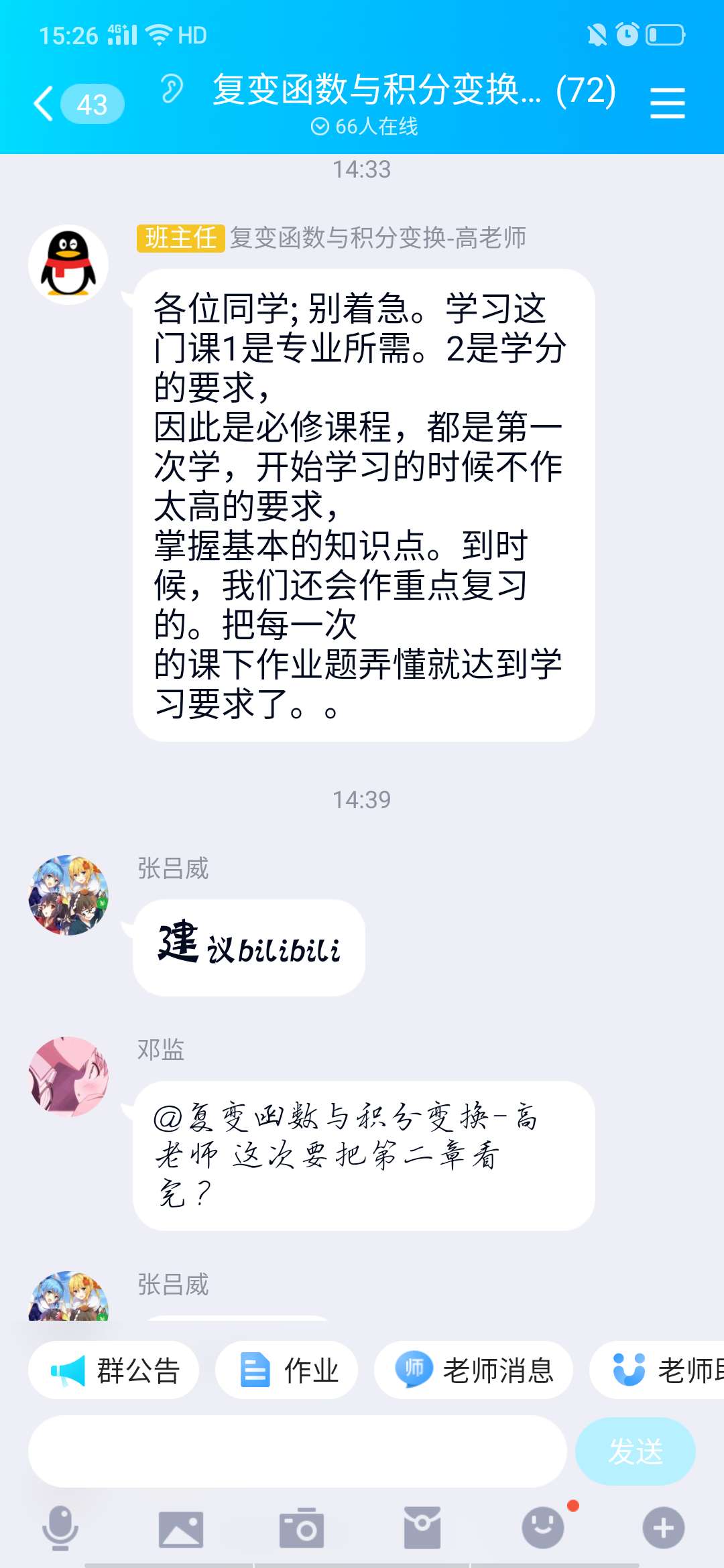Launch the camera to take a photo
The height and width of the screenshot is (1568, 724).
tap(301, 1528)
